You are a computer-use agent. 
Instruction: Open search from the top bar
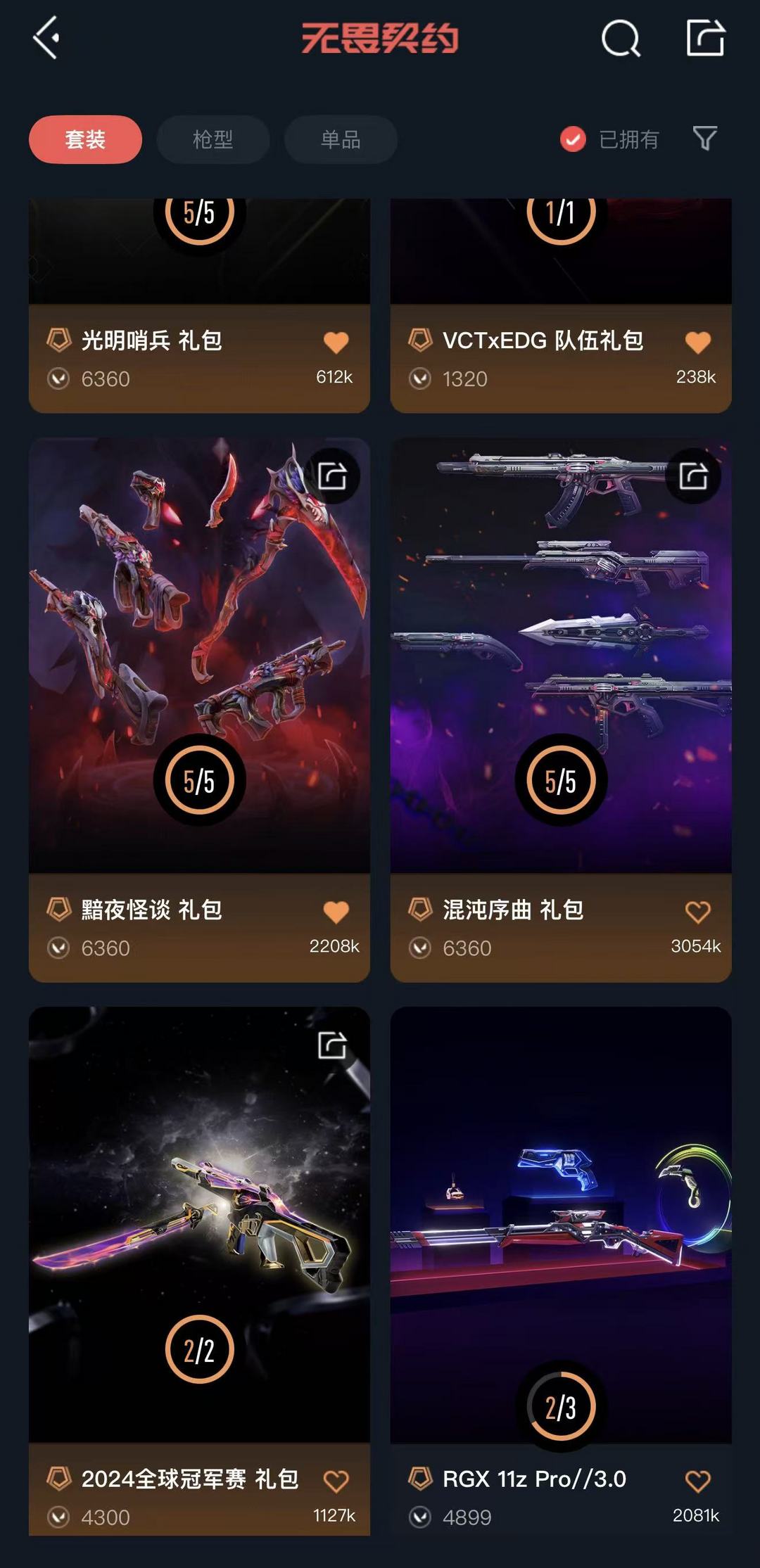pyautogui.click(x=621, y=38)
